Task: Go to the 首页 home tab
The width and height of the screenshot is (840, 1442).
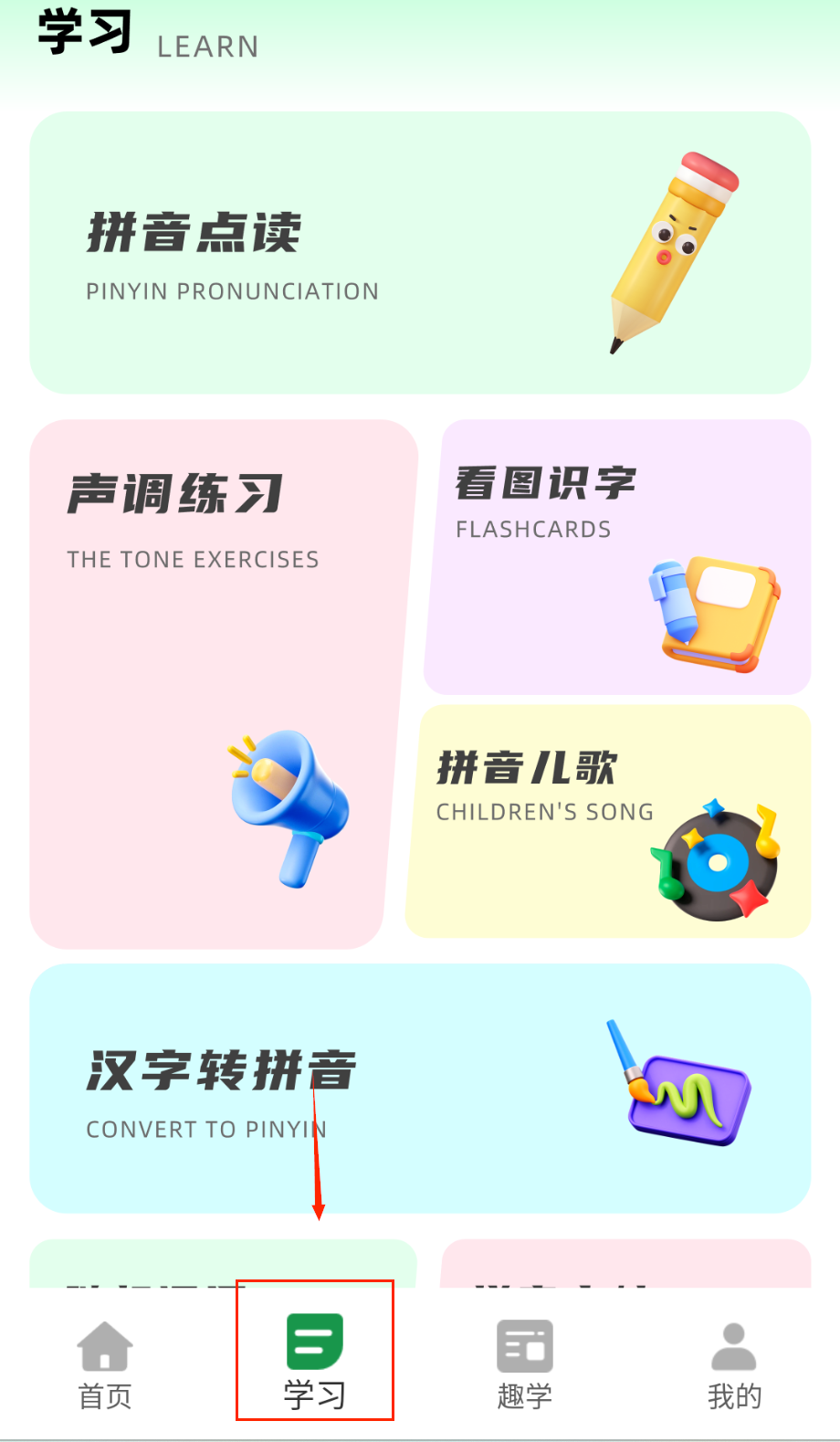Action: [105, 1364]
